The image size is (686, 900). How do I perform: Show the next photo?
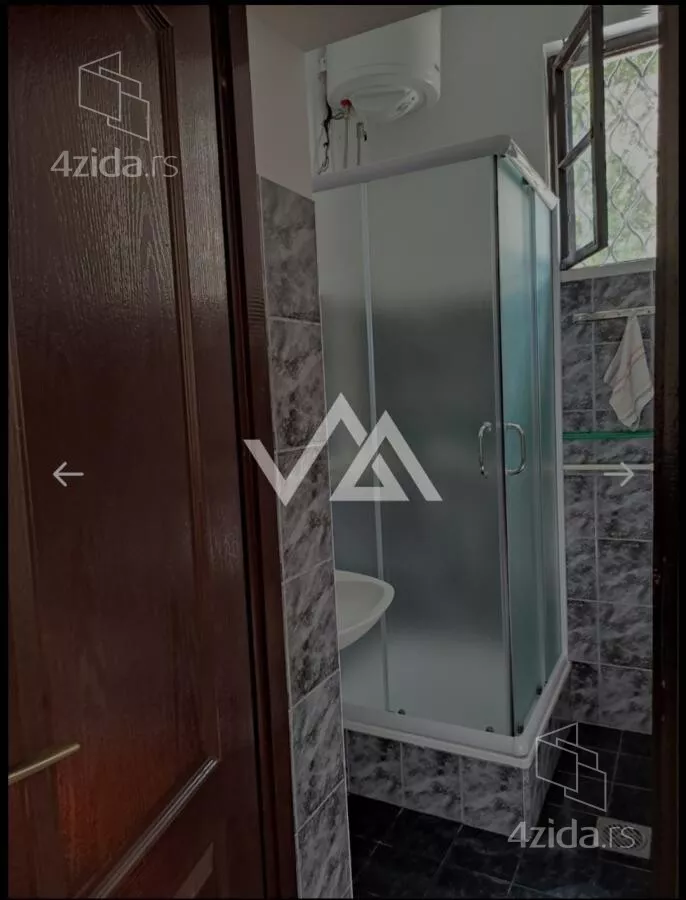619,474
